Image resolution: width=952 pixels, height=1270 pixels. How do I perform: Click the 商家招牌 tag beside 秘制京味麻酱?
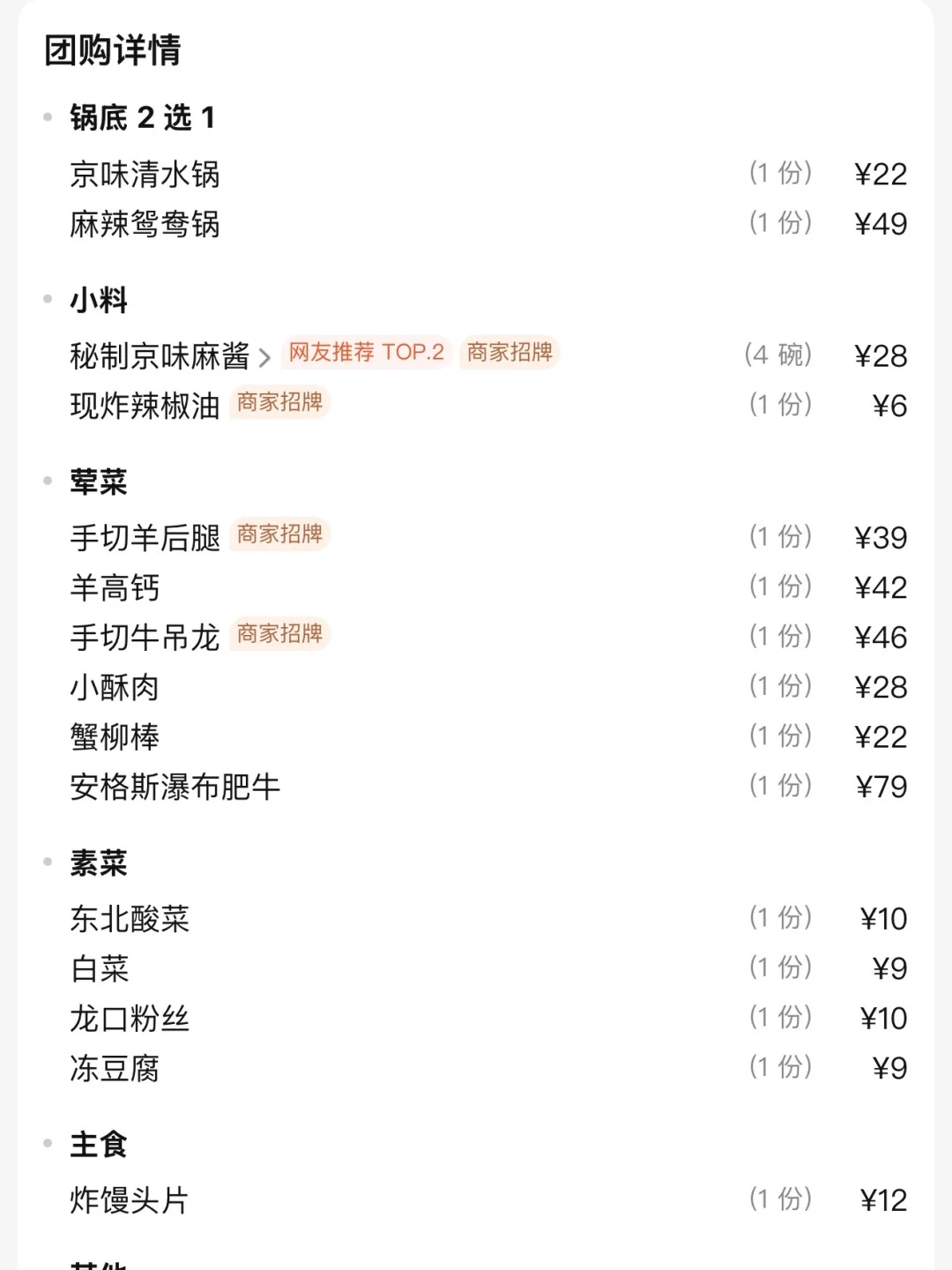509,352
